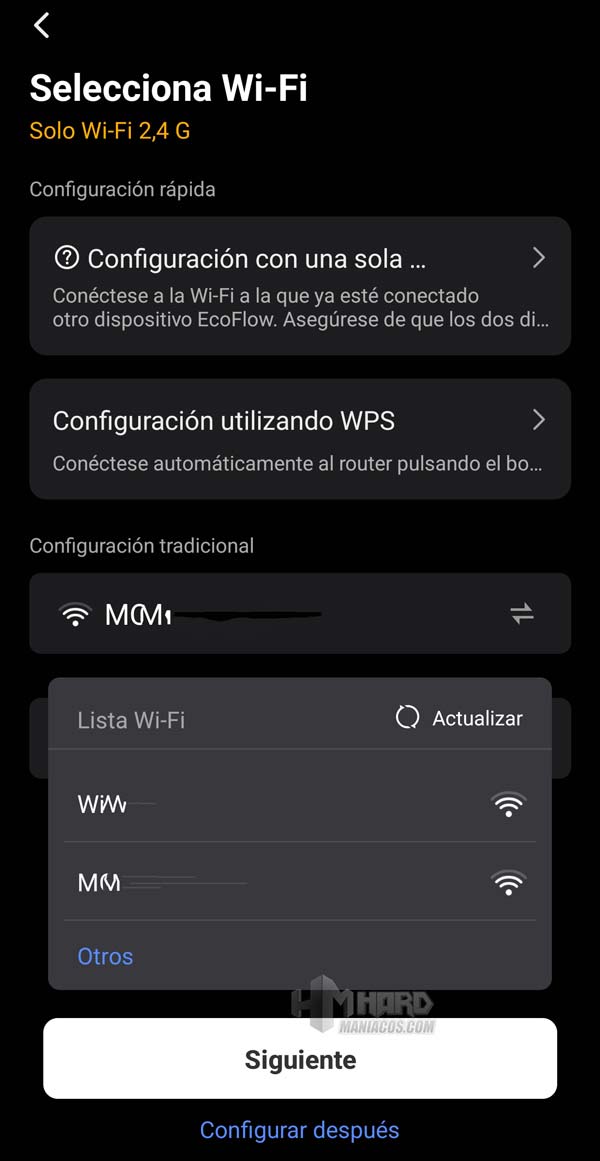Open one-touch configuration help option

click(x=299, y=285)
